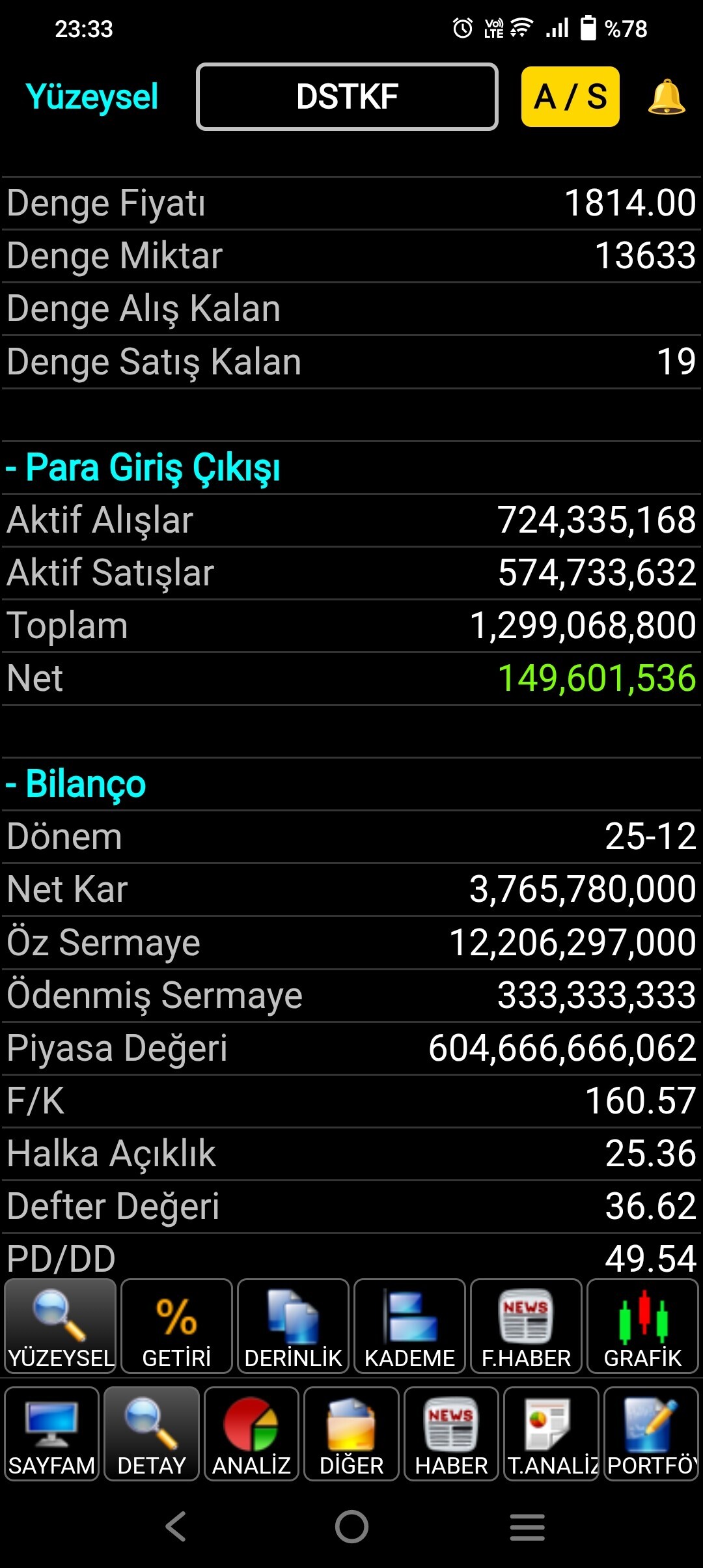Open HABER news section
Viewport: 703px width, 1568px height.
tap(451, 1434)
